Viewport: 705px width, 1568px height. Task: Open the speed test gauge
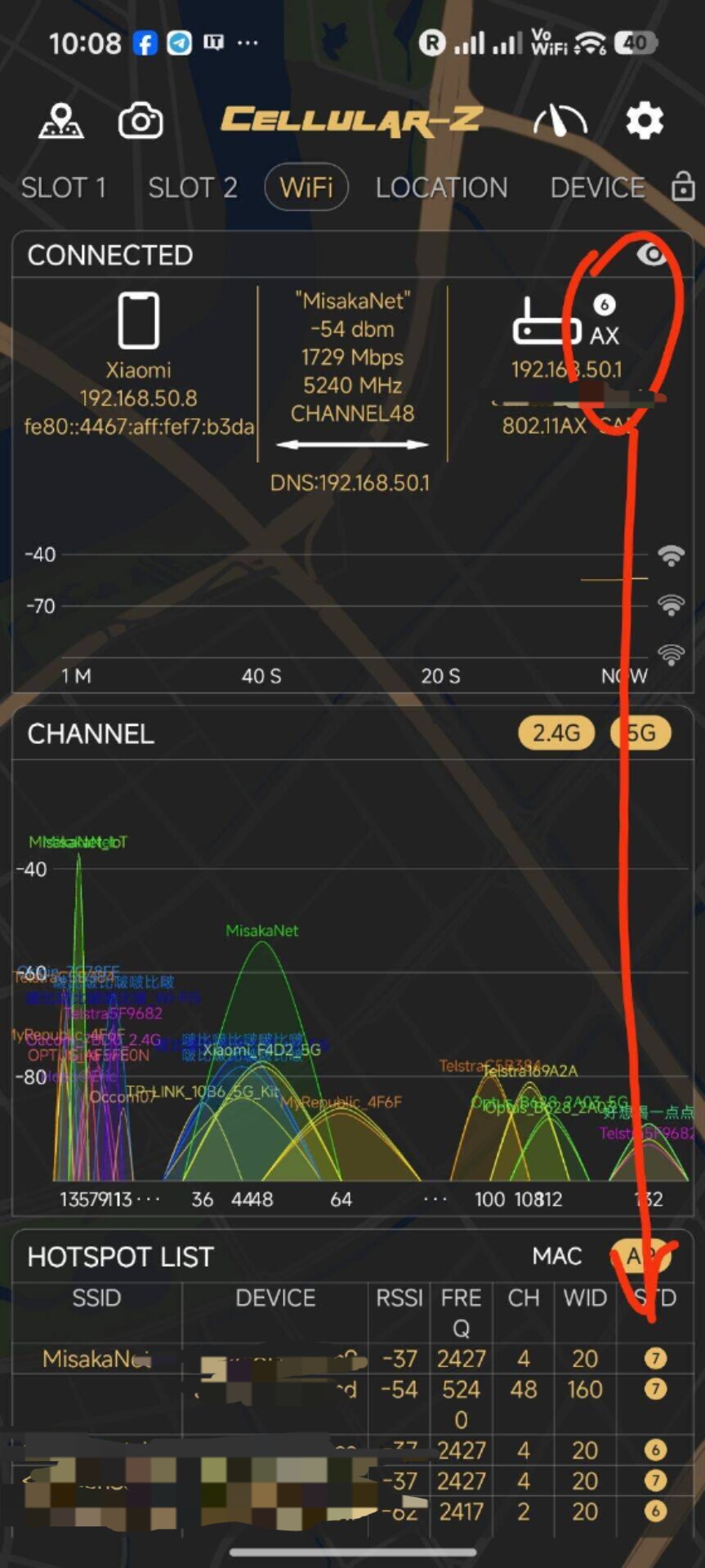click(560, 121)
